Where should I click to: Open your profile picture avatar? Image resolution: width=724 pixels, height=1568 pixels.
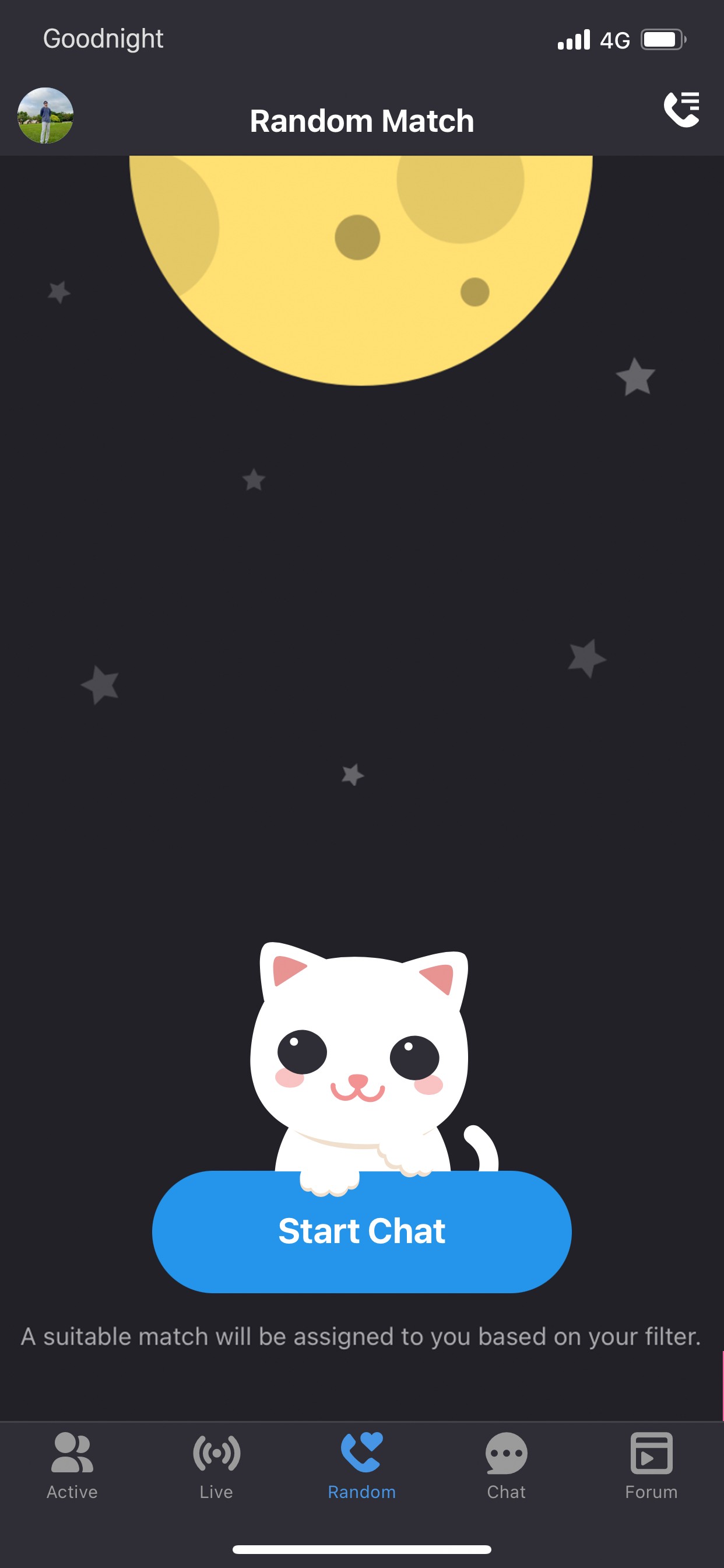[x=45, y=116]
